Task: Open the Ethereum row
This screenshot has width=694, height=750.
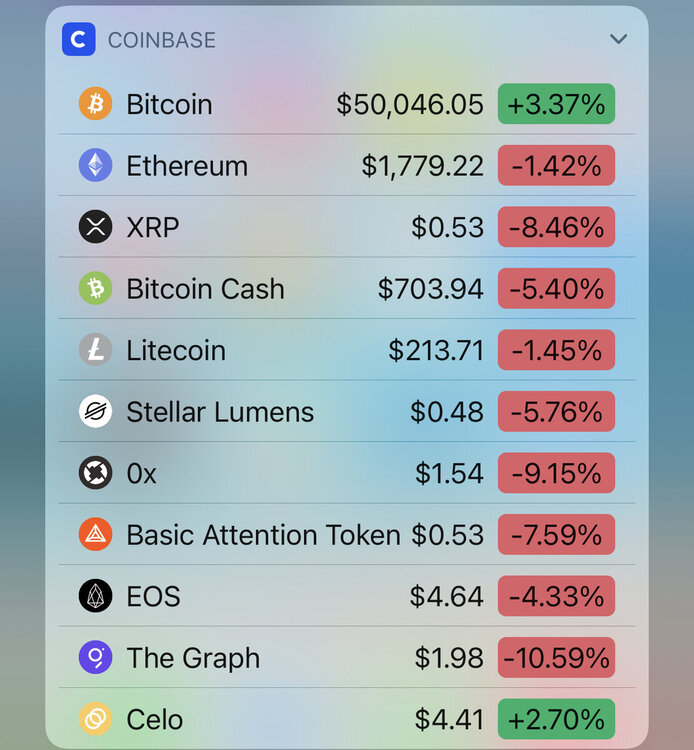Action: [346, 166]
